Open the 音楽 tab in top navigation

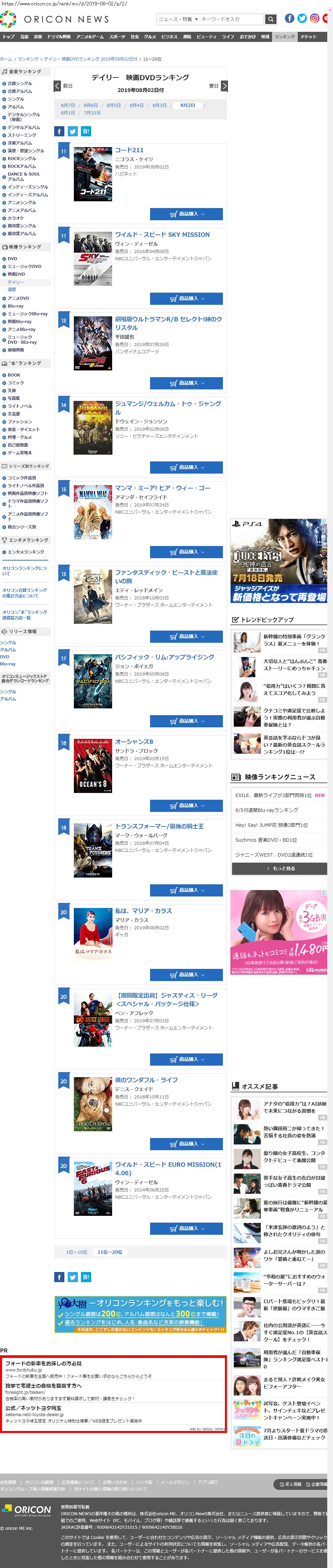(x=38, y=37)
